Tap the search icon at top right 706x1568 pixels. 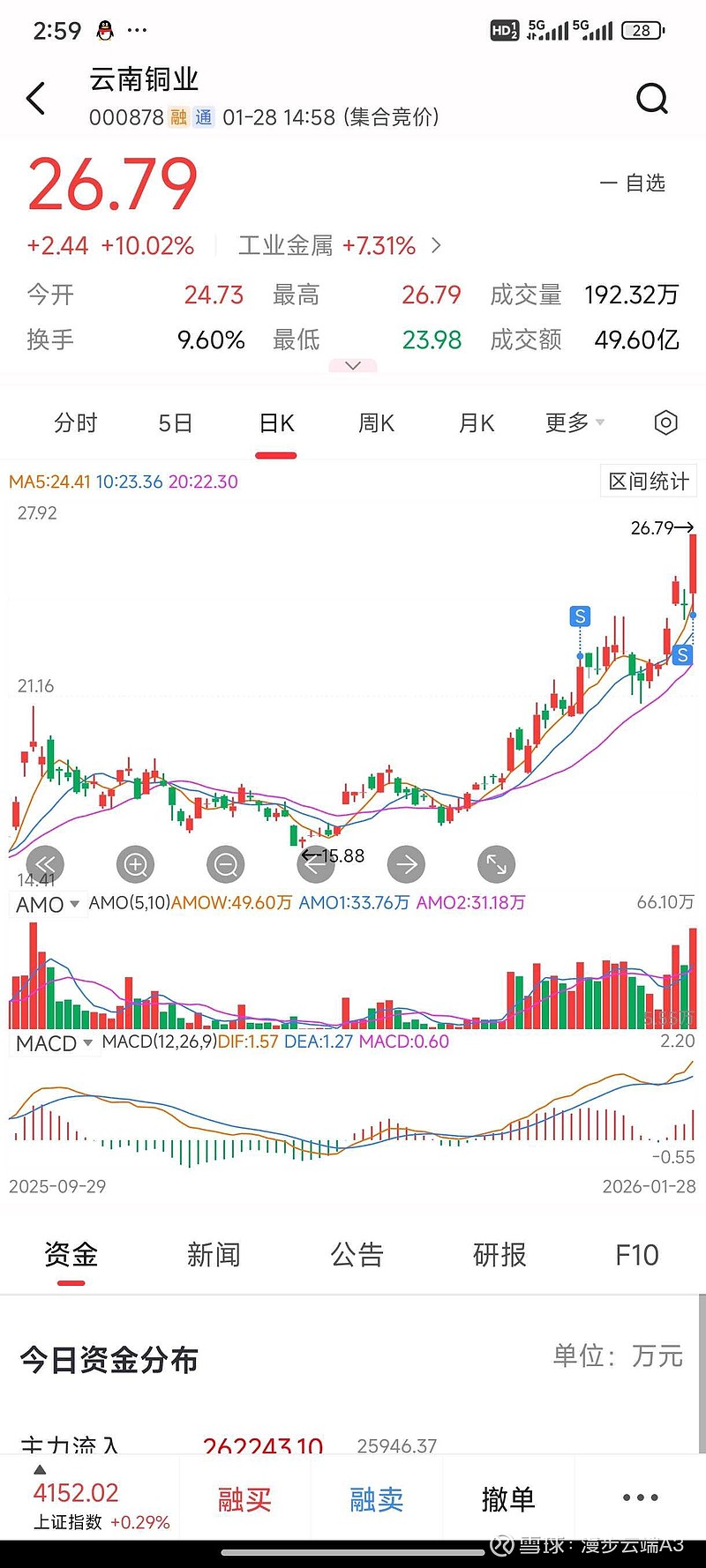pyautogui.click(x=652, y=98)
